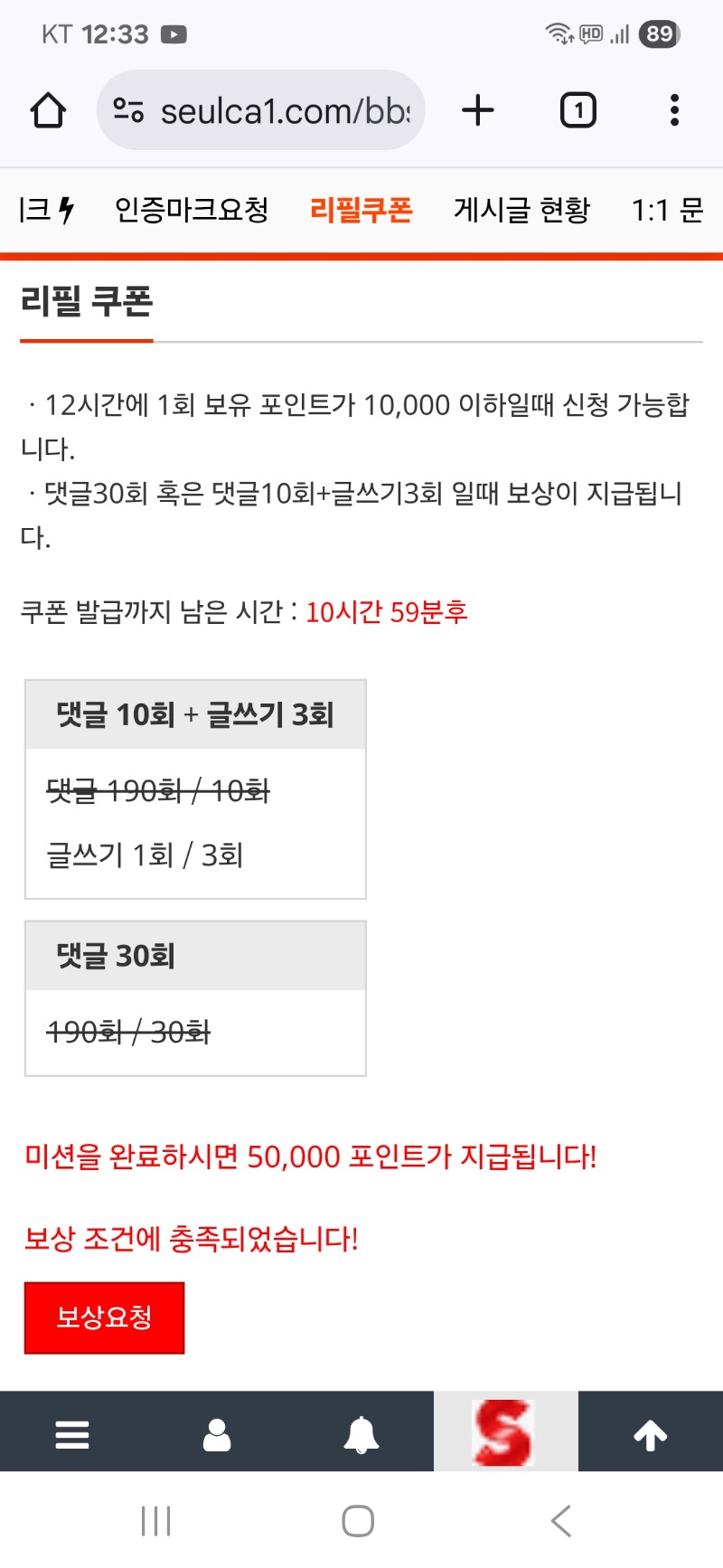The height and width of the screenshot is (1568, 723).
Task: Open the 1:1 문의 tab
Action: pyautogui.click(x=667, y=211)
